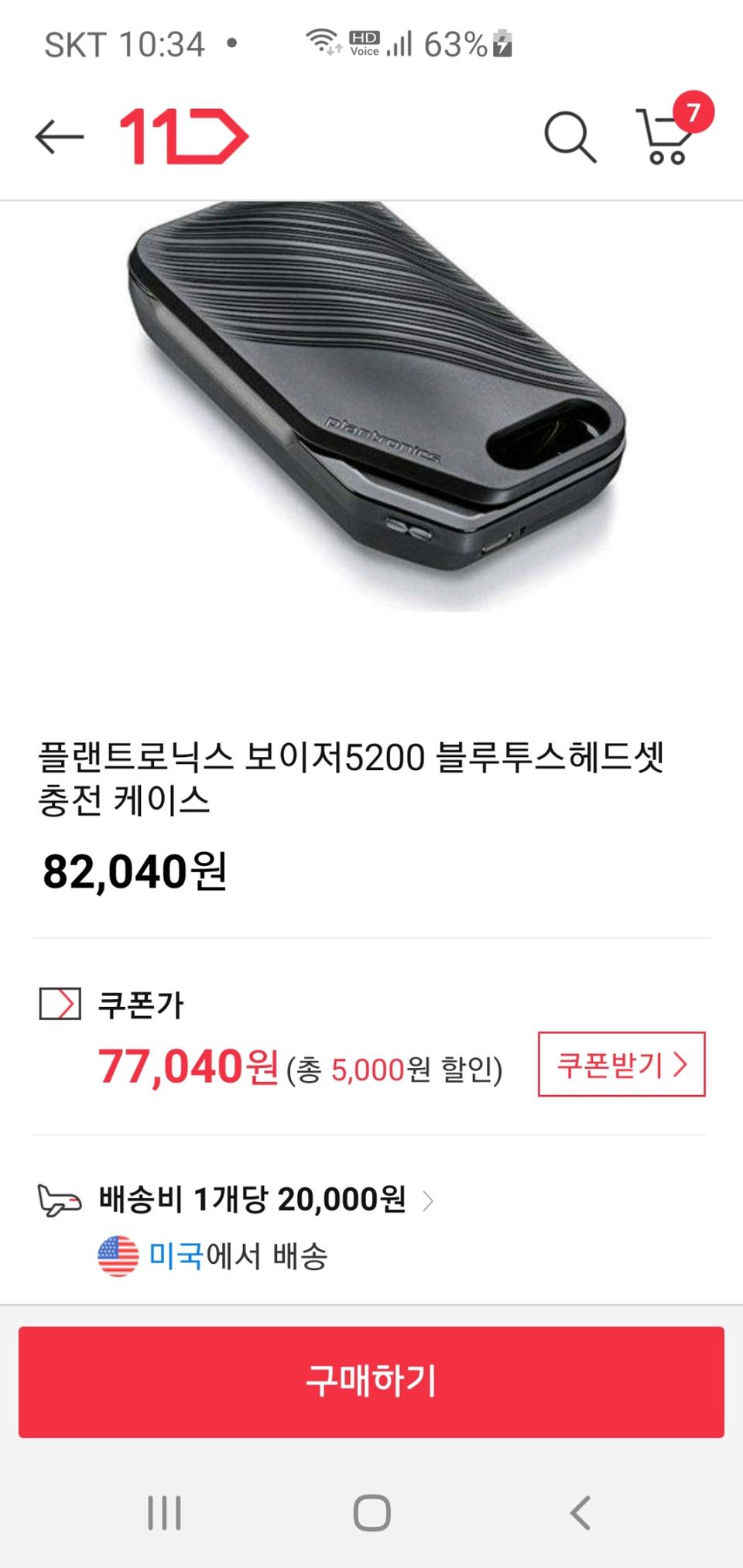
Task: Tap the HD Voice indicator
Action: click(362, 43)
